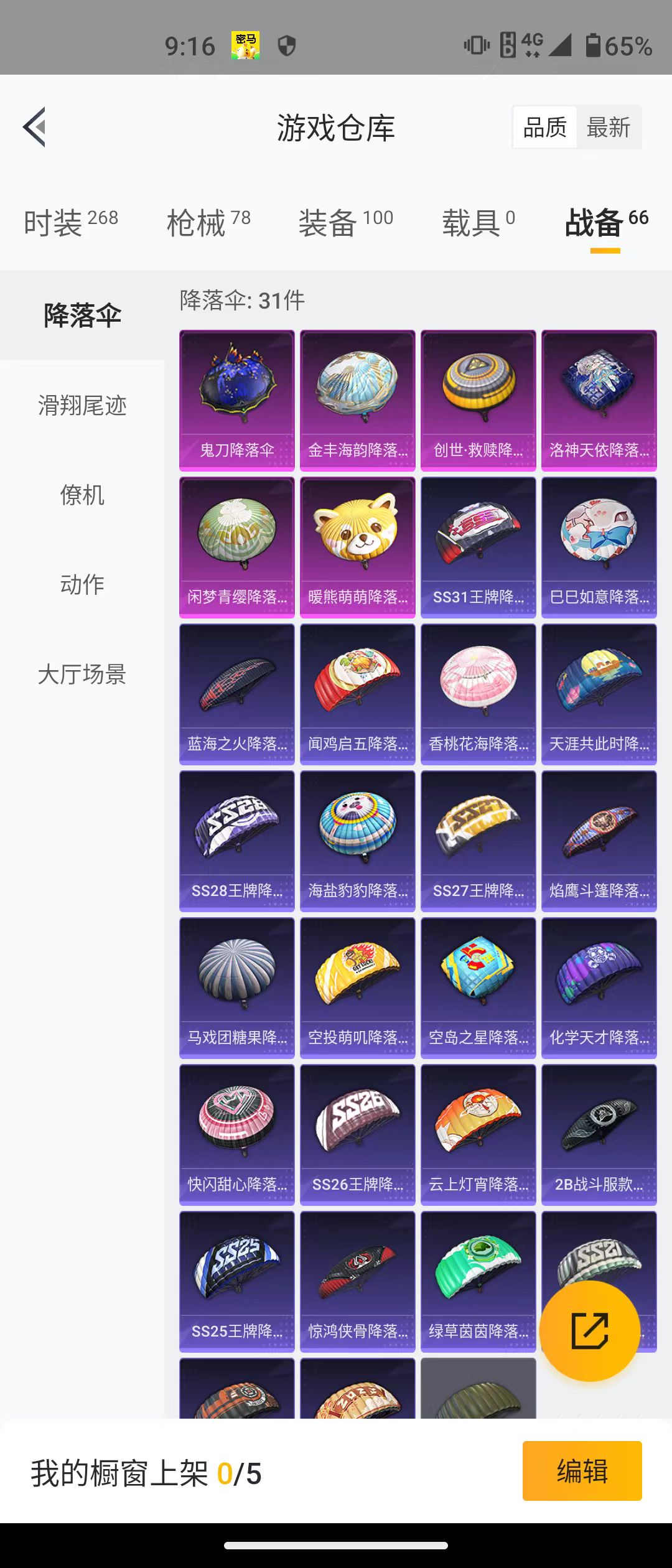Tap the 编辑 button
This screenshot has height=1568, width=672.
582,1472
